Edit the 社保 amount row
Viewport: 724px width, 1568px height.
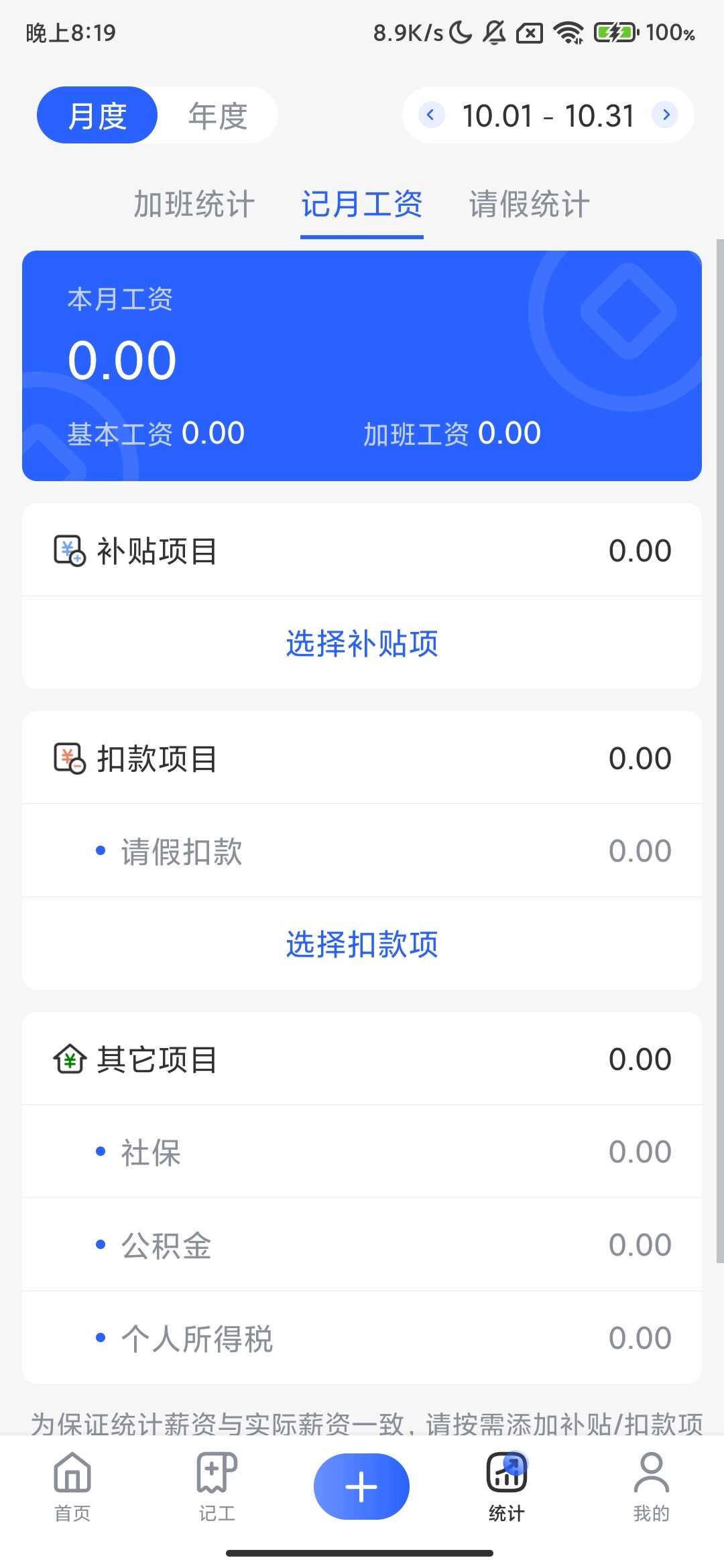click(x=362, y=1152)
